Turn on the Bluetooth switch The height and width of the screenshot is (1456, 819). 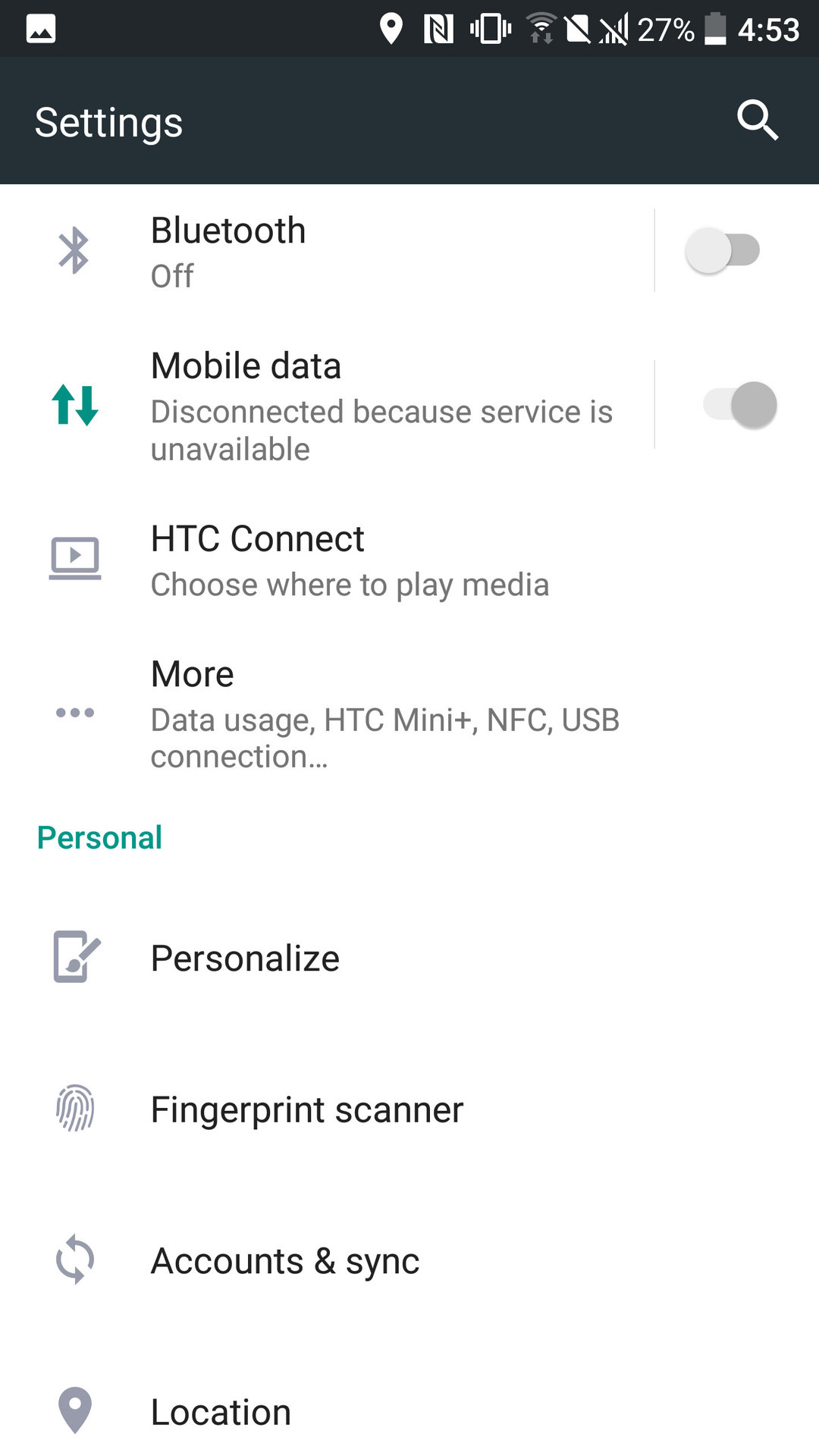coord(722,251)
